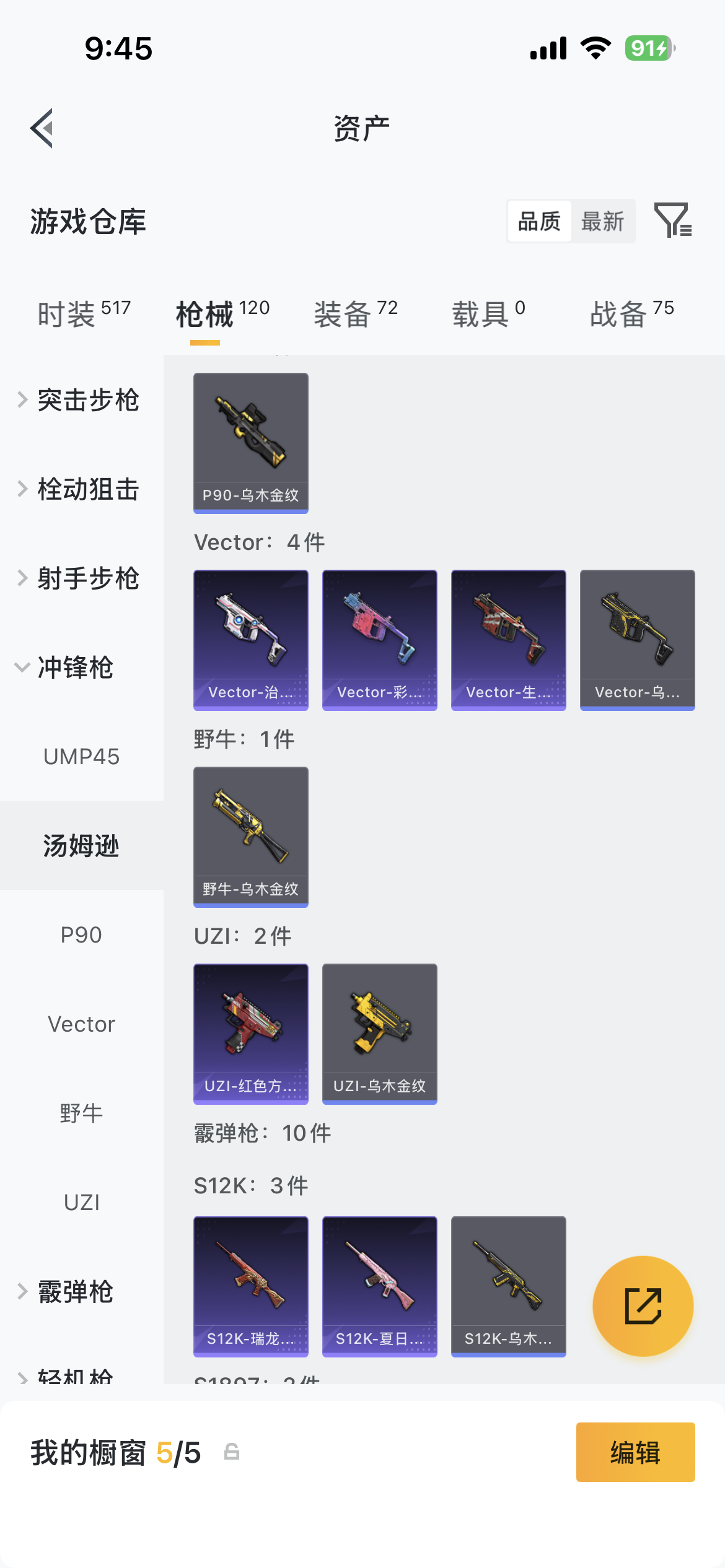
Task: View the UZI-乌木金纹 skin
Action: coord(380,1034)
